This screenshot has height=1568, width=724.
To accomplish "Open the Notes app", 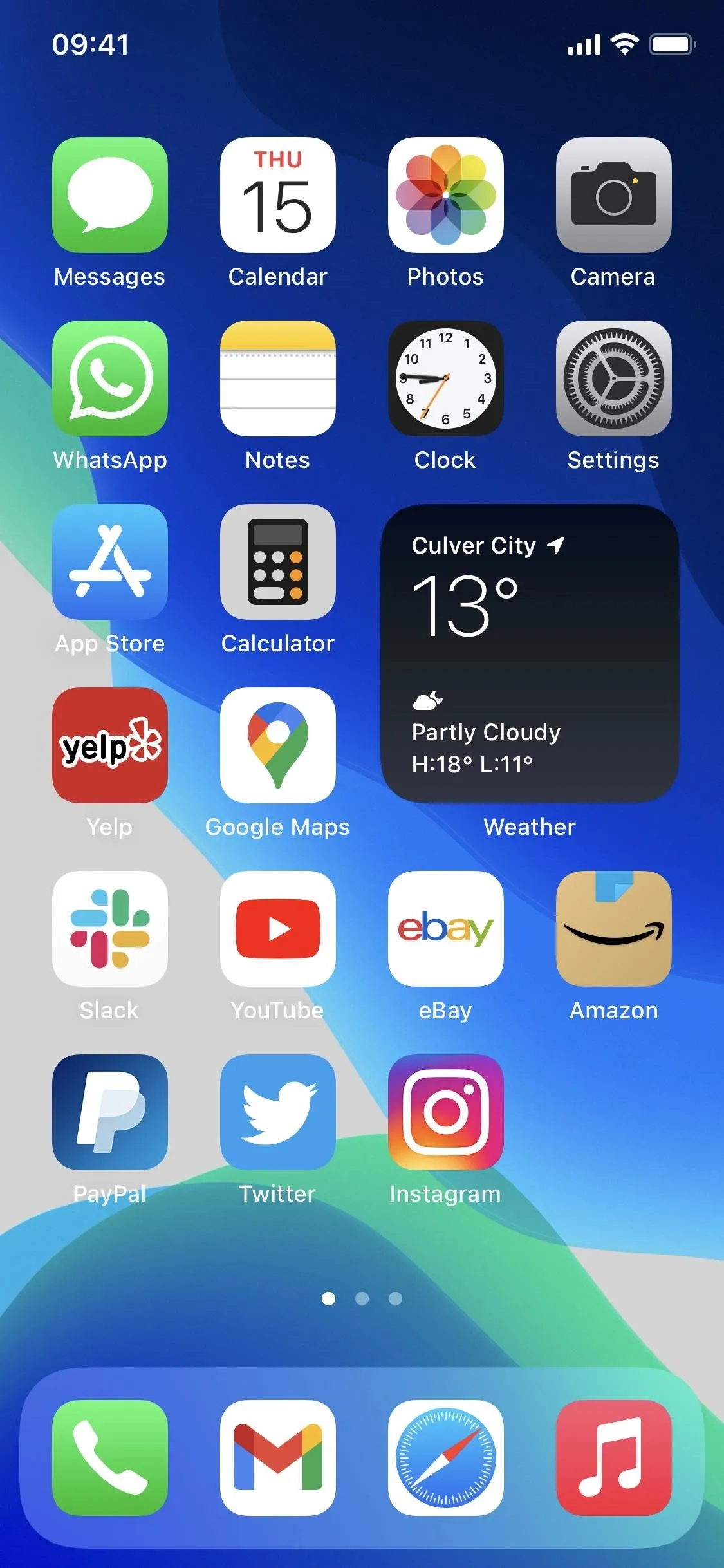I will point(278,378).
